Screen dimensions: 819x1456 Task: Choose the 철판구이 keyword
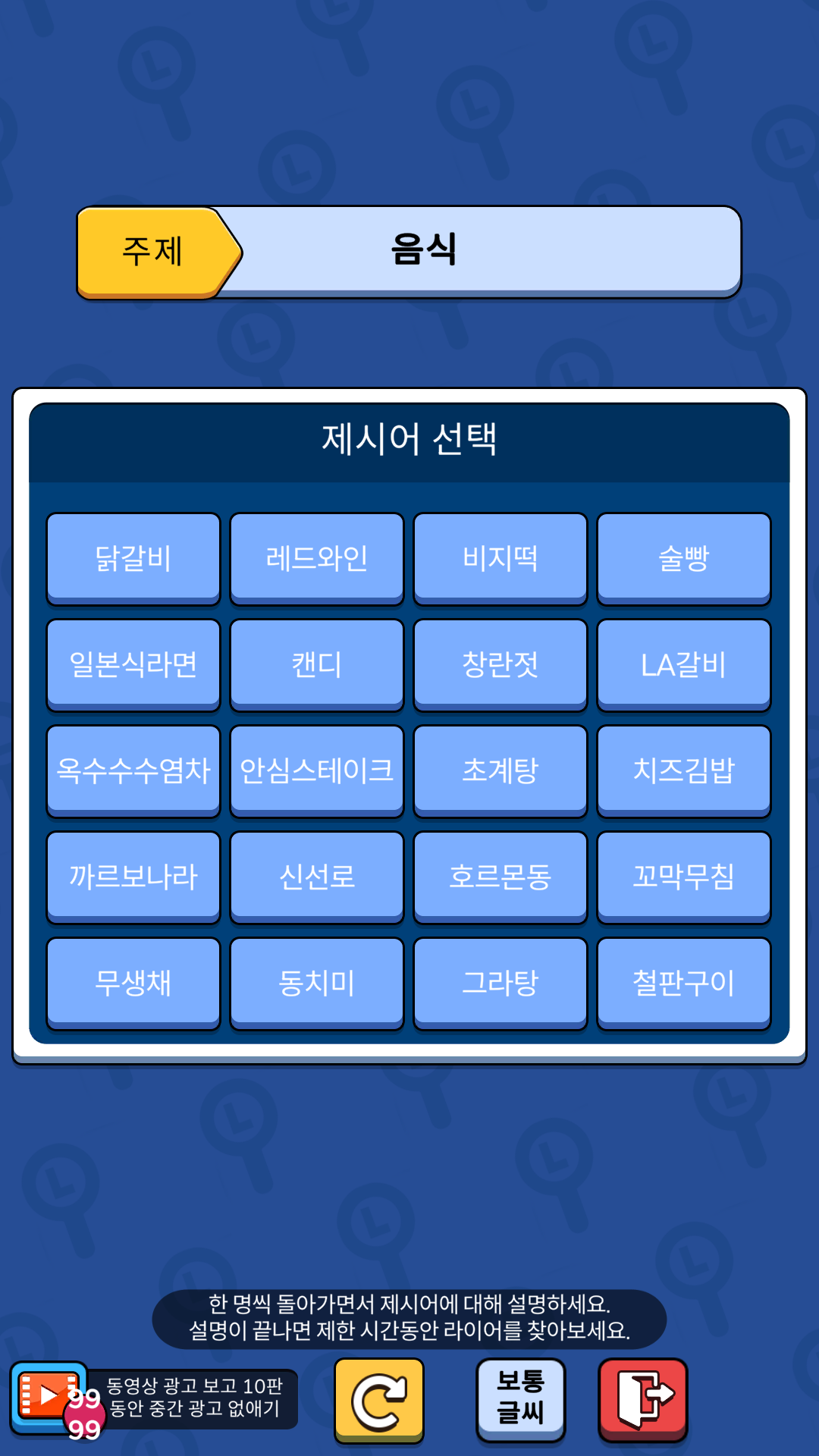[684, 983]
